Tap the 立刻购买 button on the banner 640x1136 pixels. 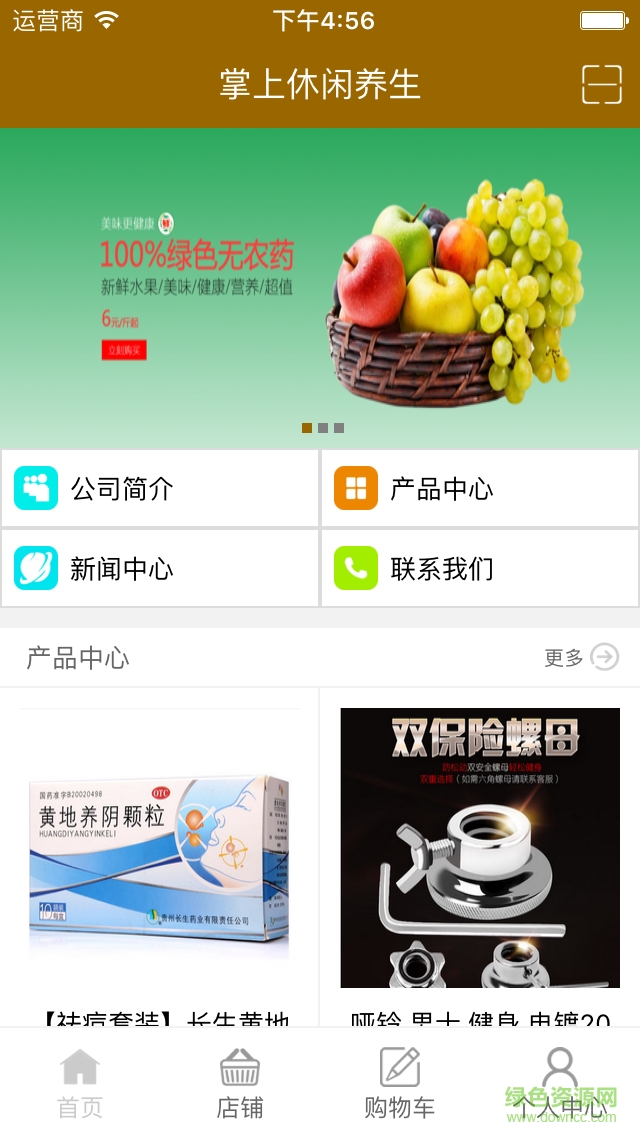click(124, 350)
